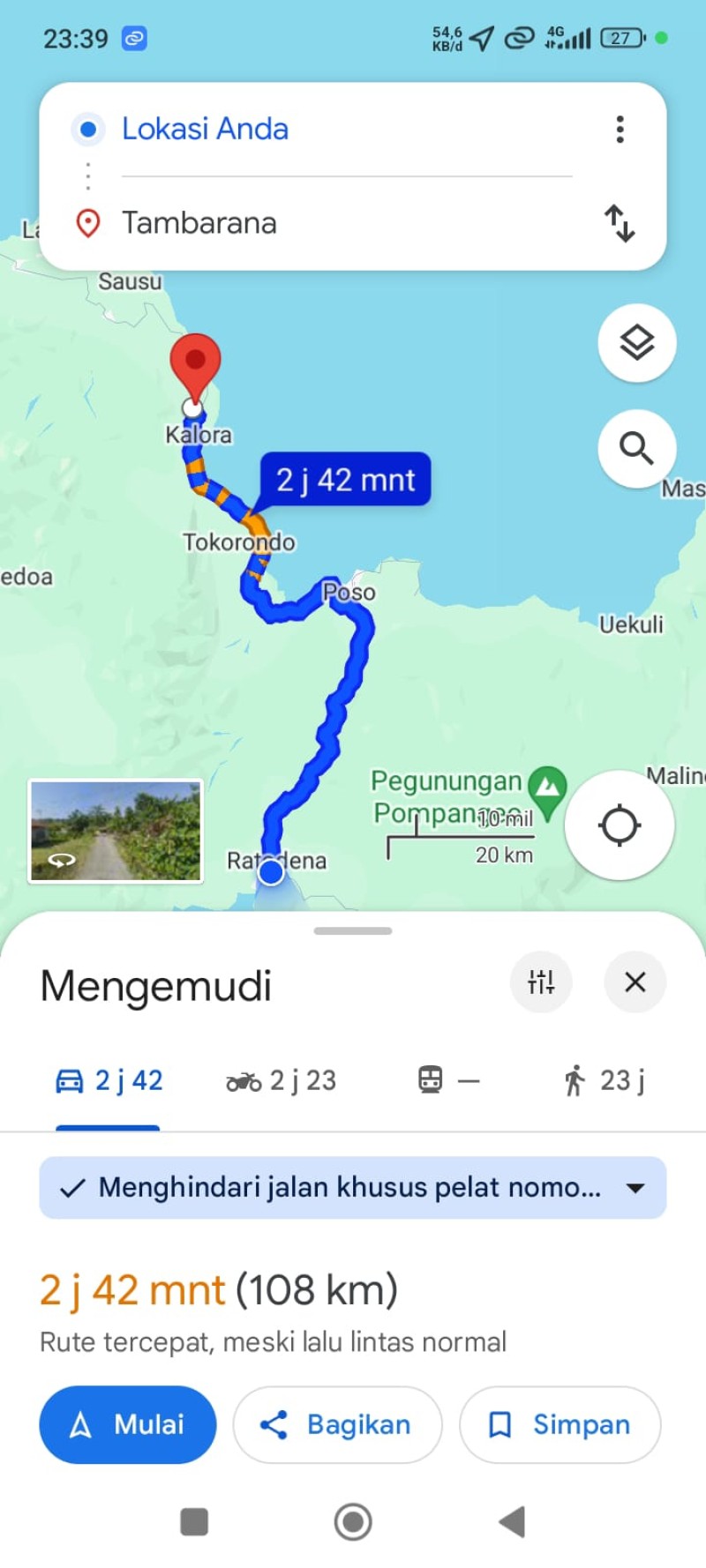Select the driving 2 j 42 tab
The width and height of the screenshot is (706, 1568).
tap(109, 1080)
